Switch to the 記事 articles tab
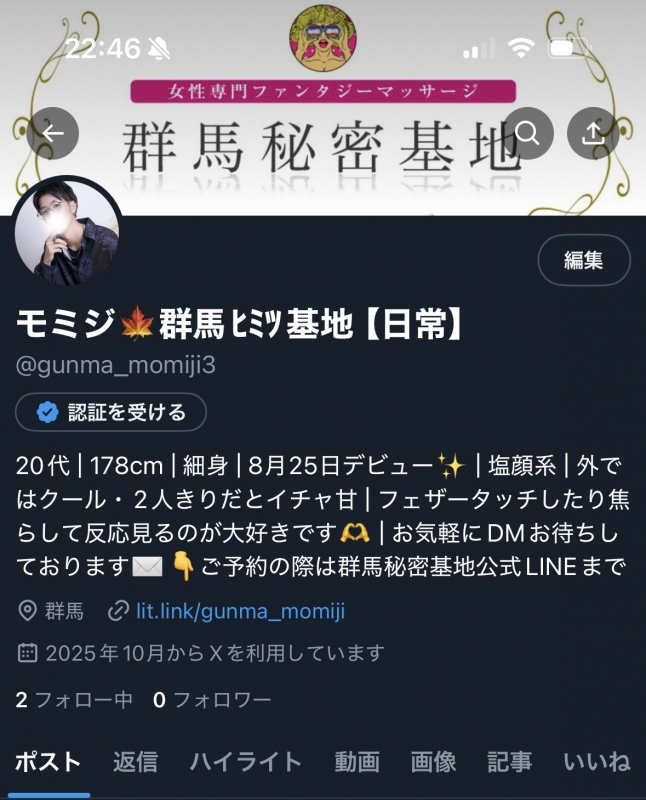 (510, 762)
